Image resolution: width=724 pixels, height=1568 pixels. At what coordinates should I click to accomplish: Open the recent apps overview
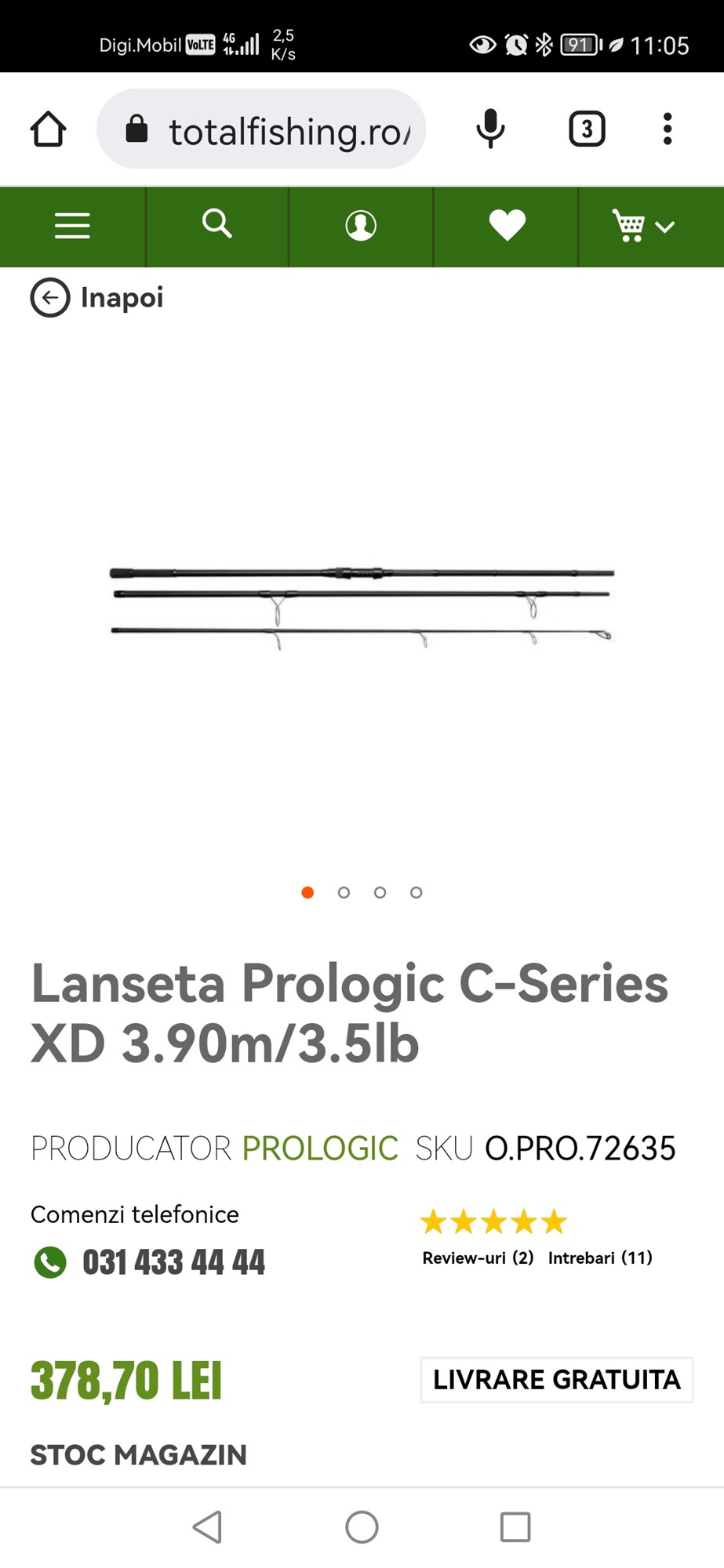[515, 1526]
